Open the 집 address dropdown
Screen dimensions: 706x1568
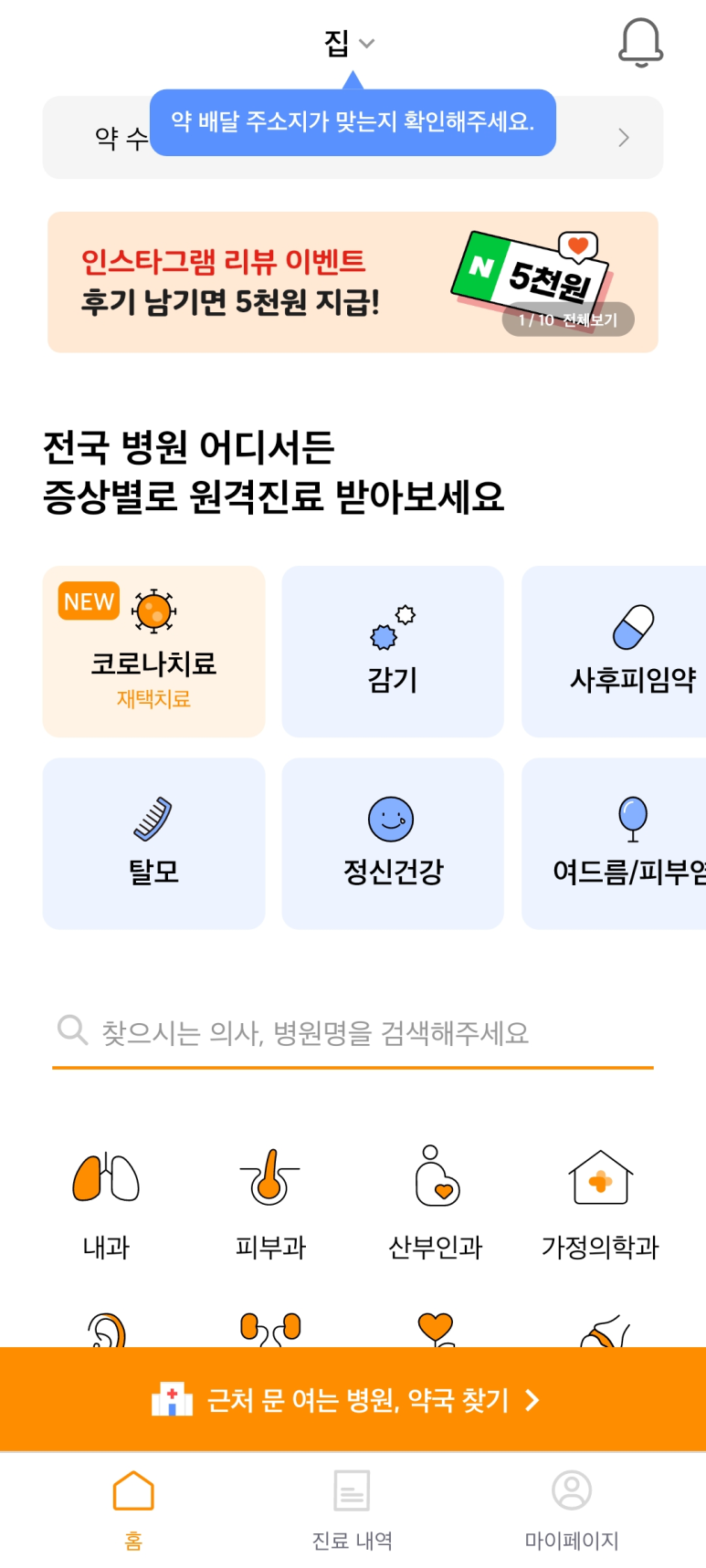tap(349, 43)
